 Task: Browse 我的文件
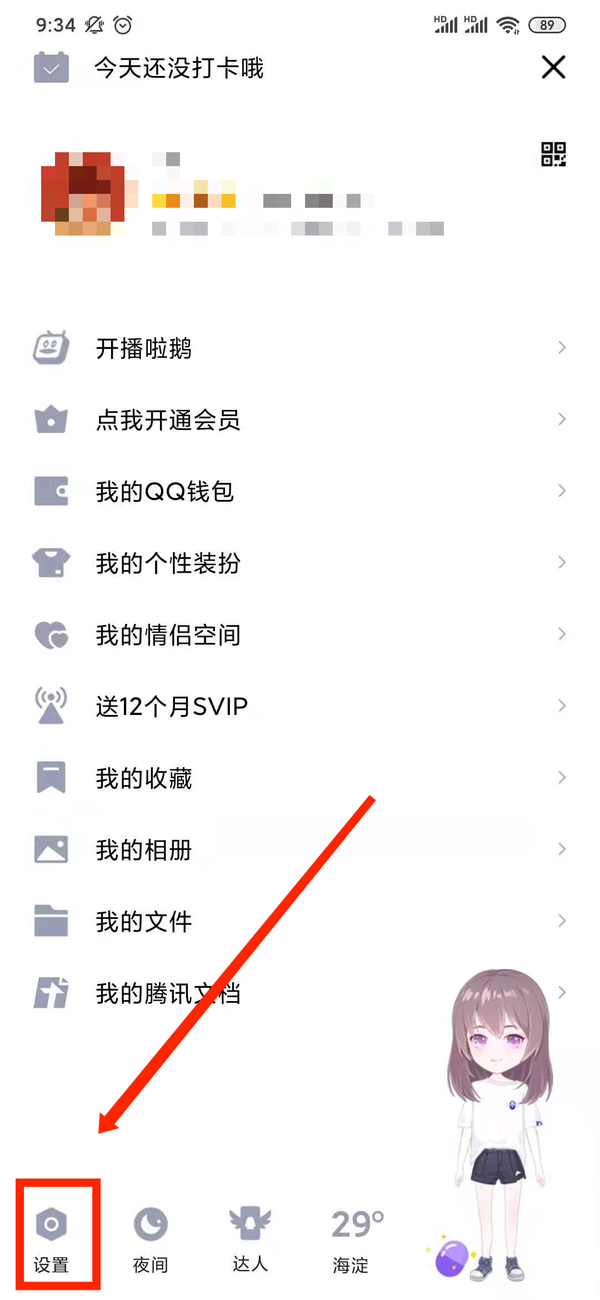(143, 922)
